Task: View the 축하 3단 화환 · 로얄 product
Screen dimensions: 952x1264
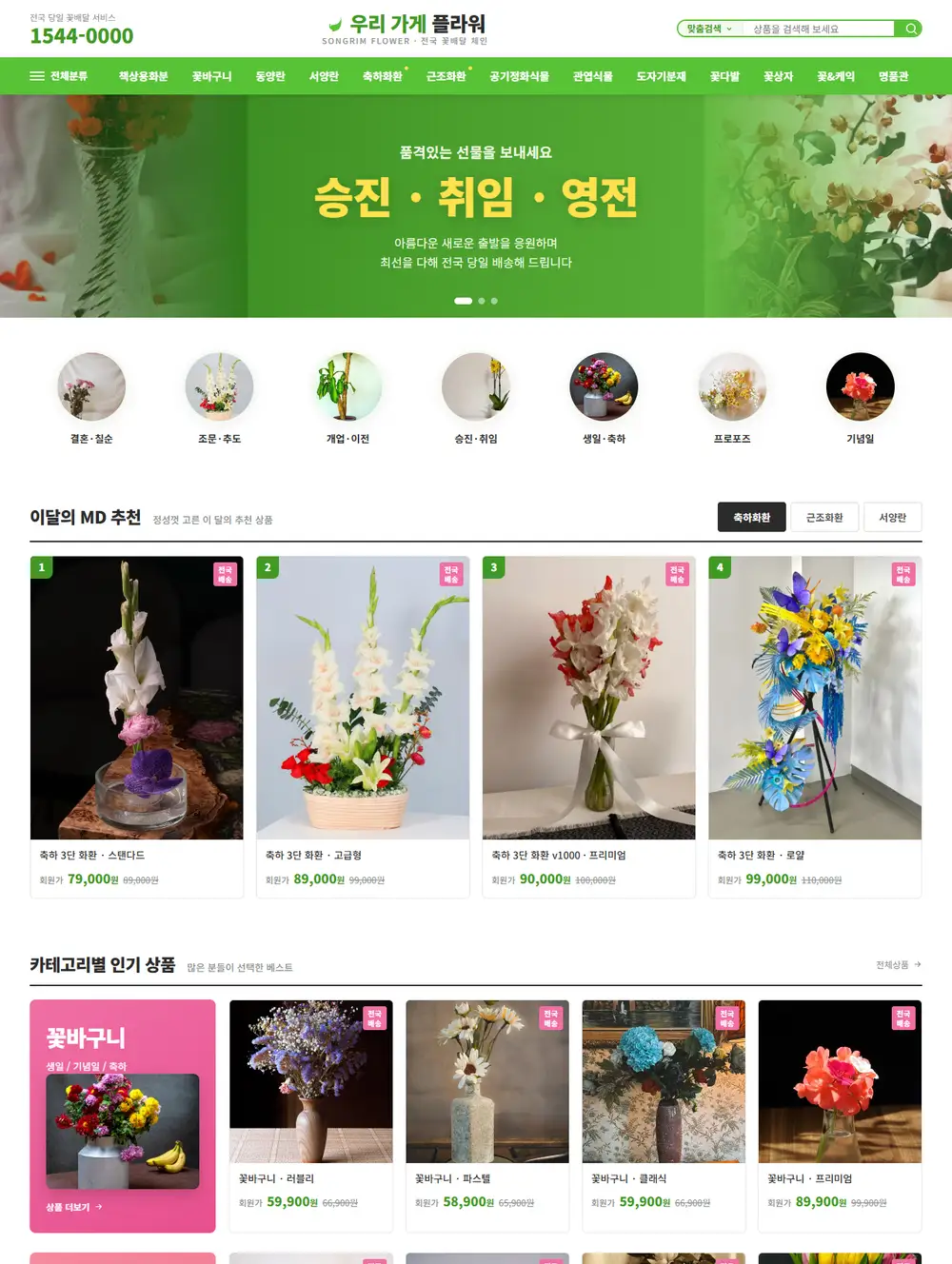Action: [815, 726]
